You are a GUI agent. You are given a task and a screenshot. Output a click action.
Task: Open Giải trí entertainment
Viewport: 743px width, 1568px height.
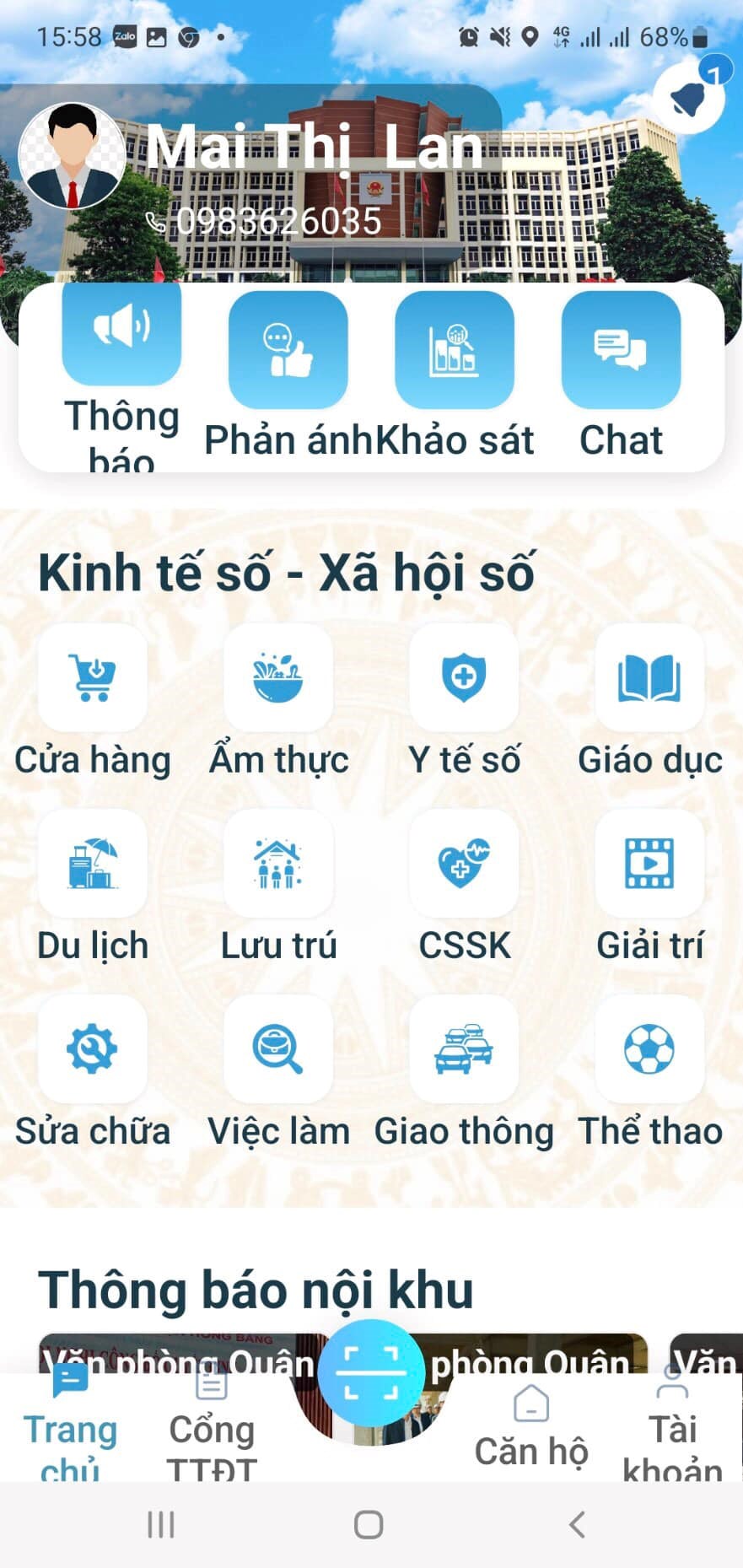point(649,864)
